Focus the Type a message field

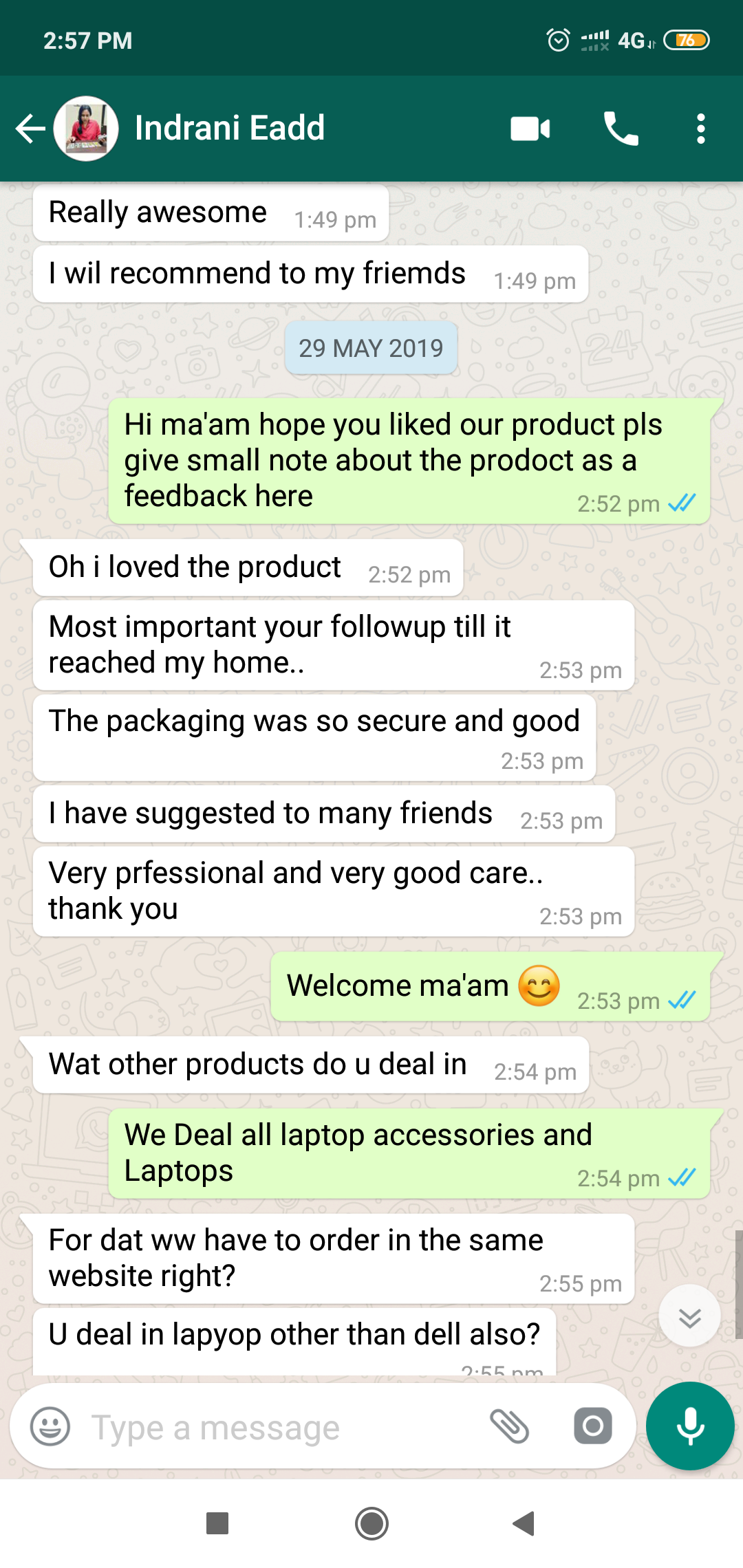275,1428
